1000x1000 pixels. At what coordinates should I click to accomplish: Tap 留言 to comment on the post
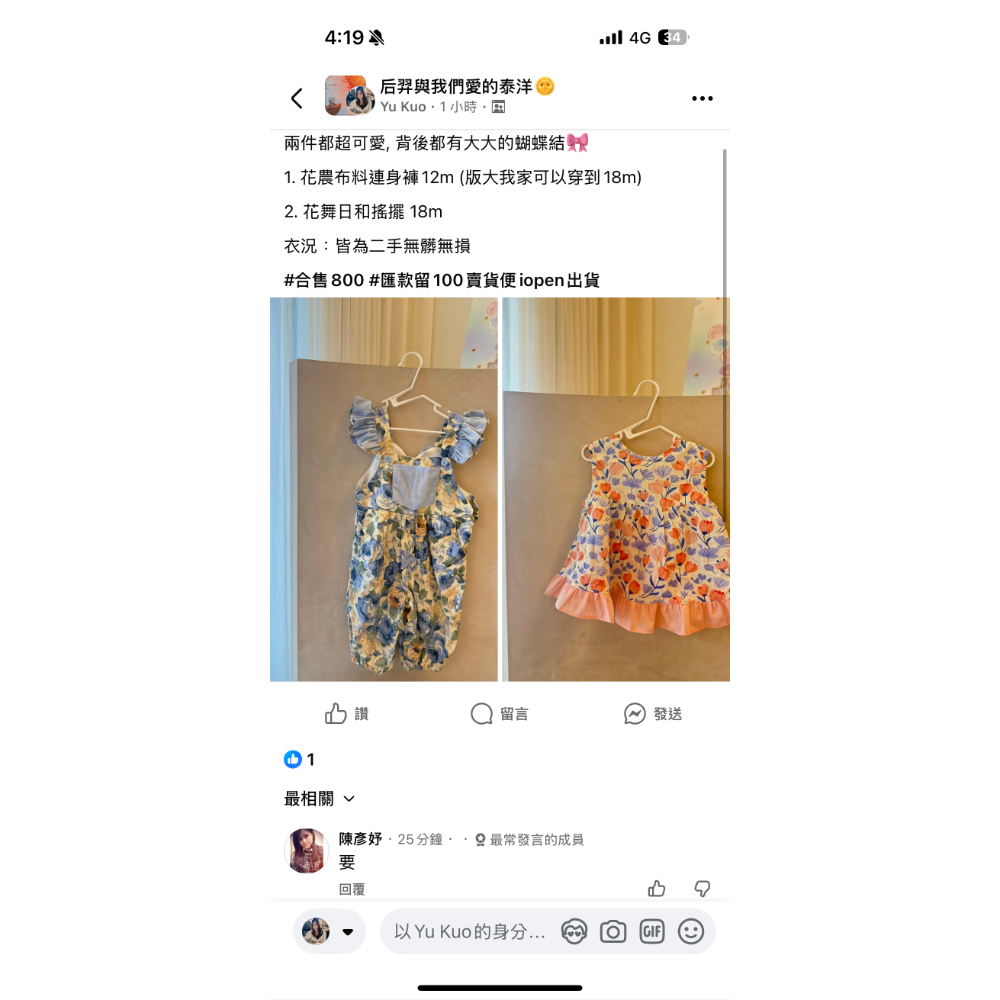pyautogui.click(x=499, y=714)
